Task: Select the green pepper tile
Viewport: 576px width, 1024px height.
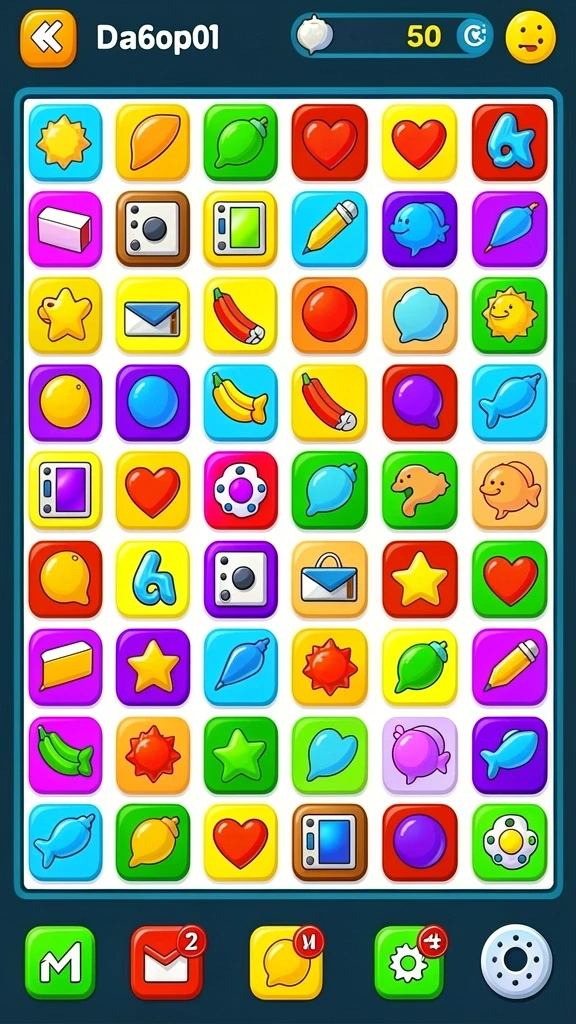Action: (65, 755)
